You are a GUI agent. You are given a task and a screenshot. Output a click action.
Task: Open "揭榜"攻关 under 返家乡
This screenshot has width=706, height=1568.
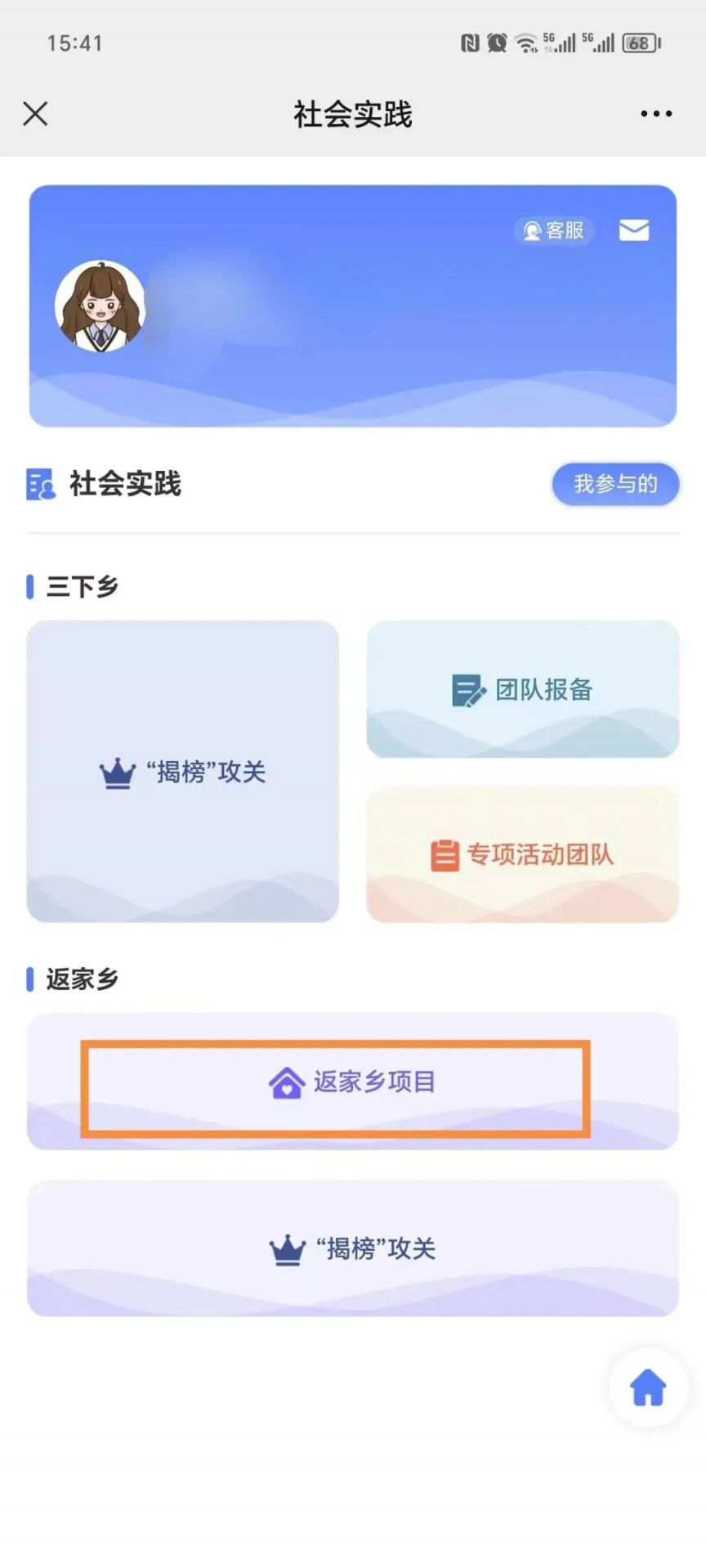[x=352, y=1248]
